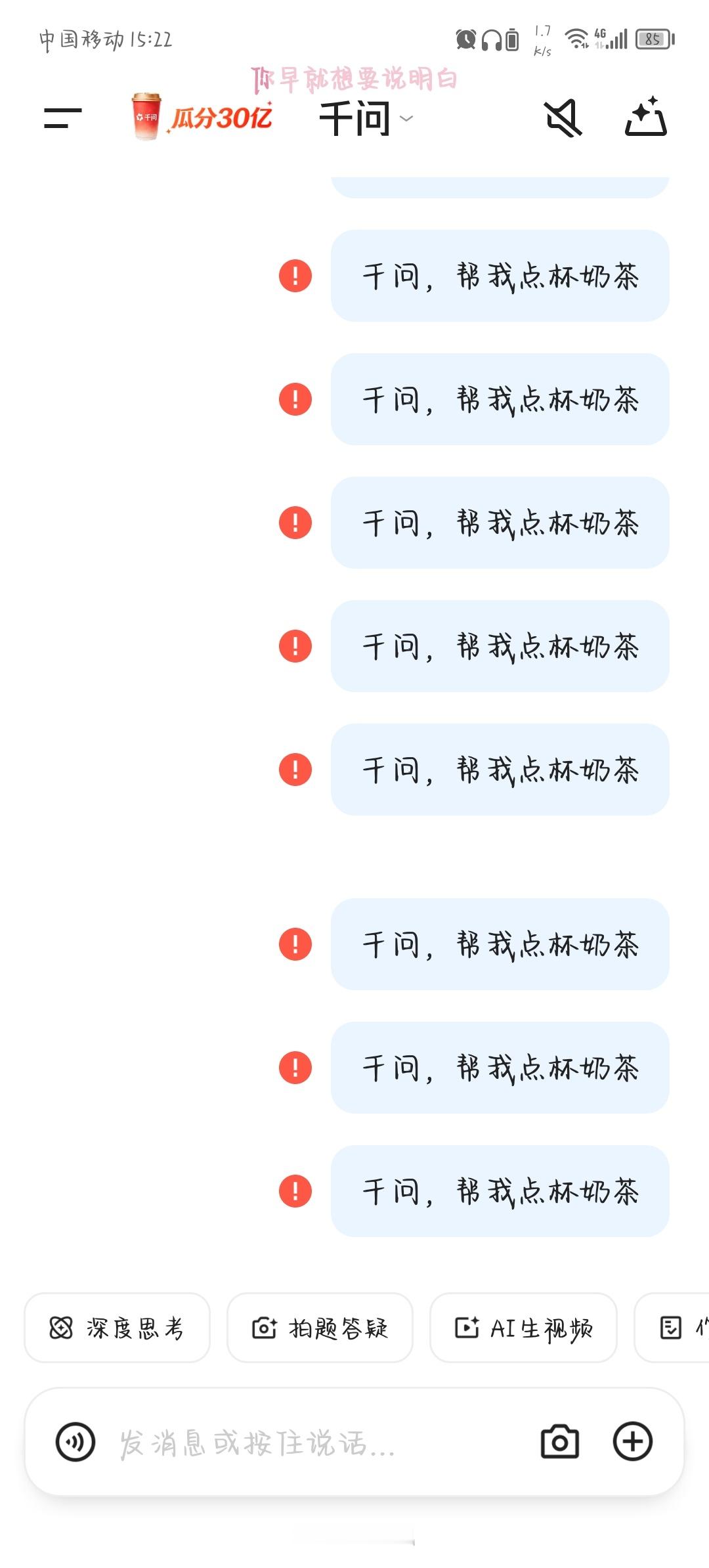
Task: Tap the voice input wave icon
Action: tap(74, 1440)
